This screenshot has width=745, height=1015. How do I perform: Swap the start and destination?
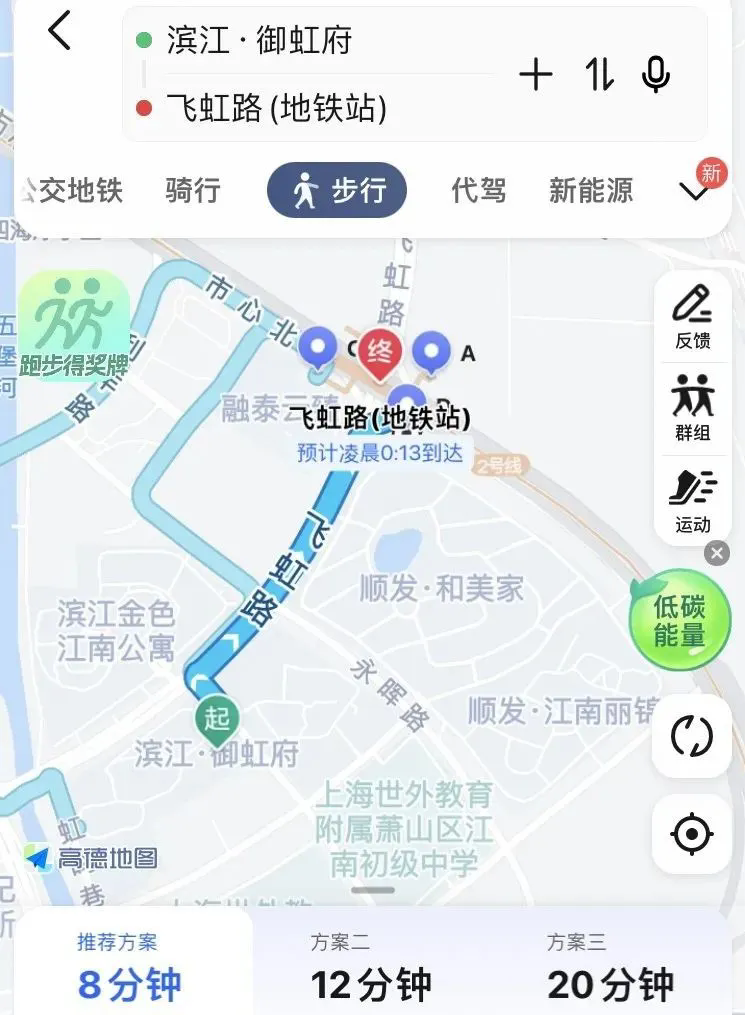599,75
